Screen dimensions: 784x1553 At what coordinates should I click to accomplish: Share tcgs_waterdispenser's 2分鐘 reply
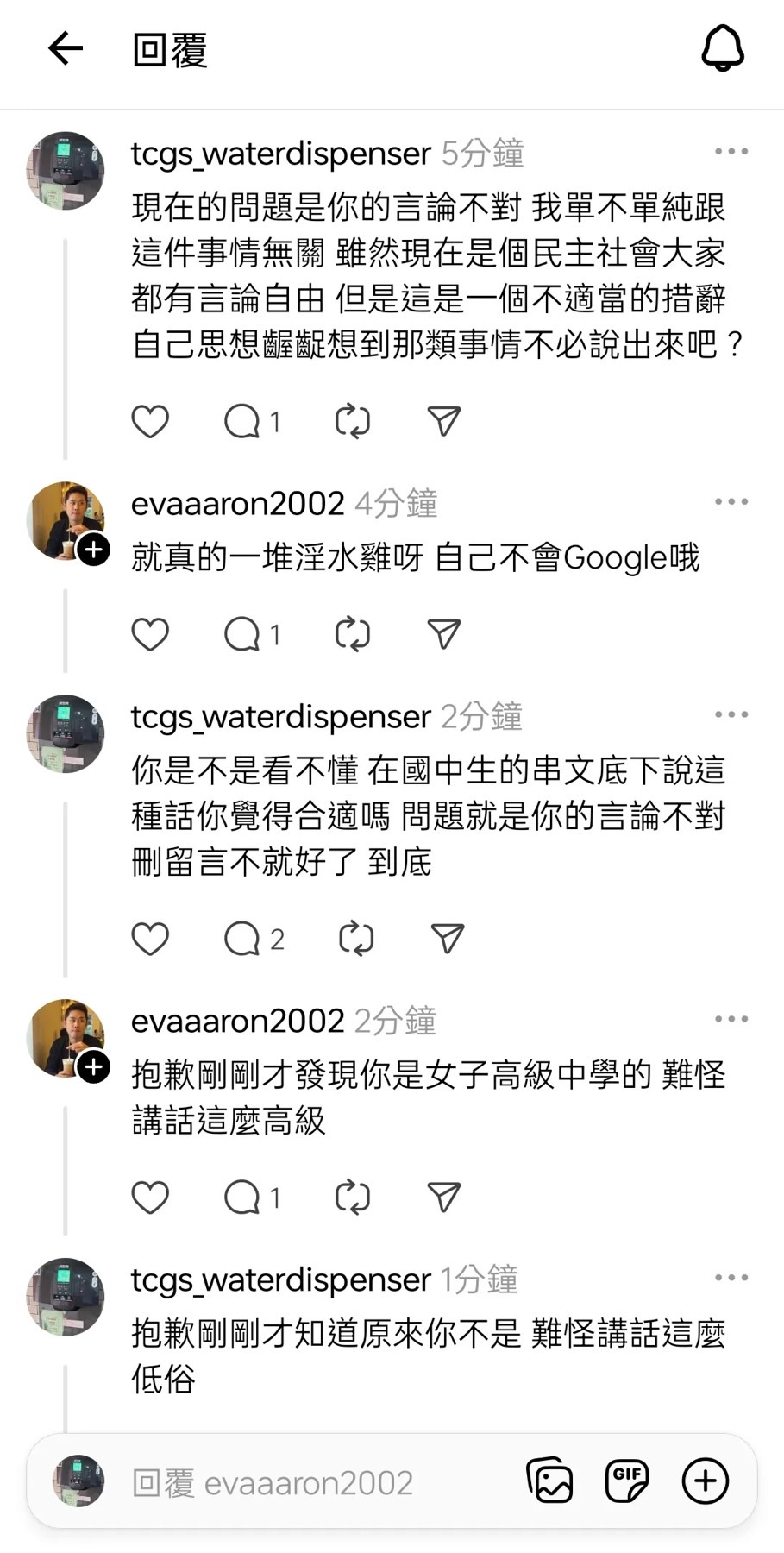click(447, 939)
